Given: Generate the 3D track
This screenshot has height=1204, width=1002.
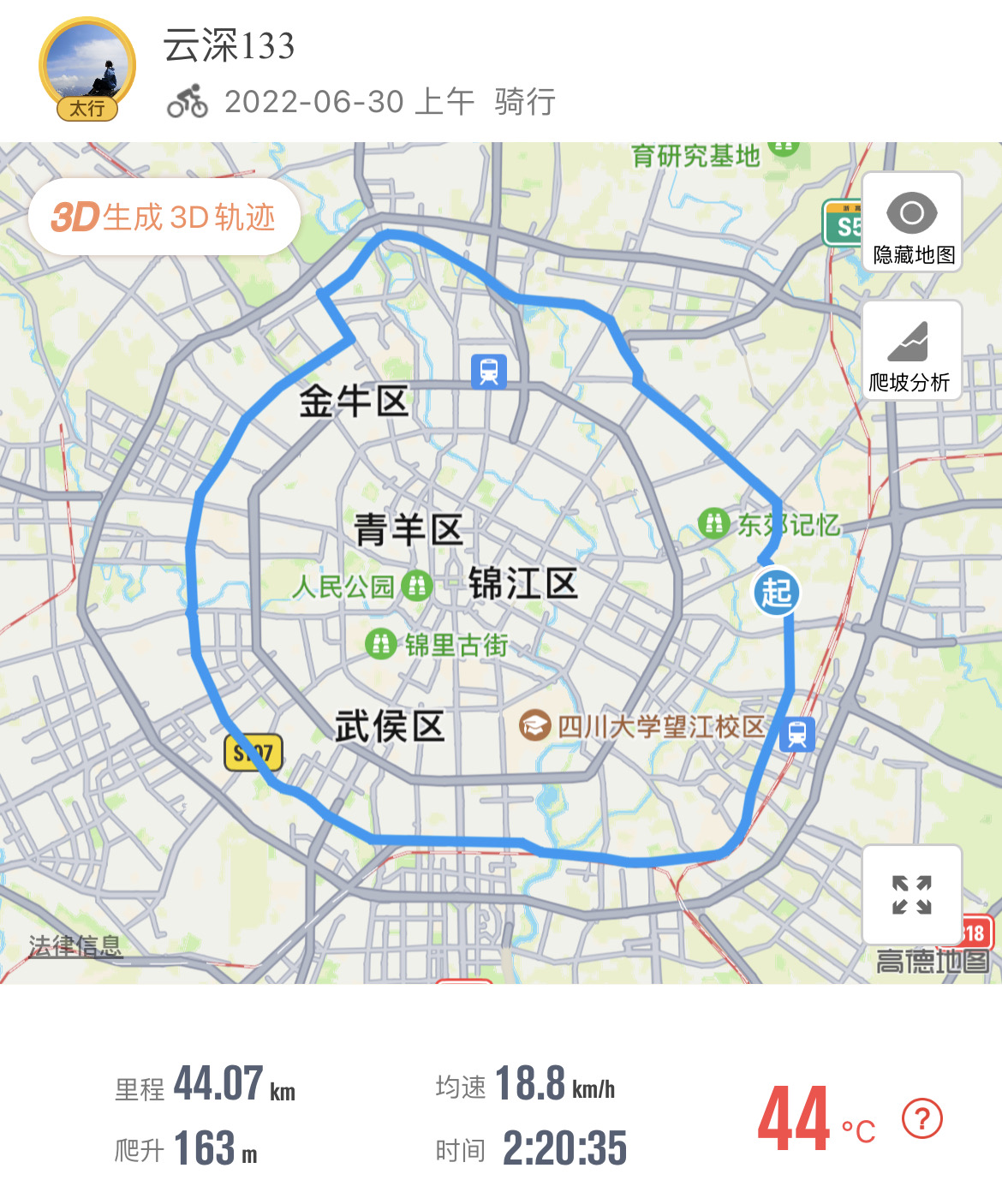Looking at the screenshot, I should coord(164,218).
